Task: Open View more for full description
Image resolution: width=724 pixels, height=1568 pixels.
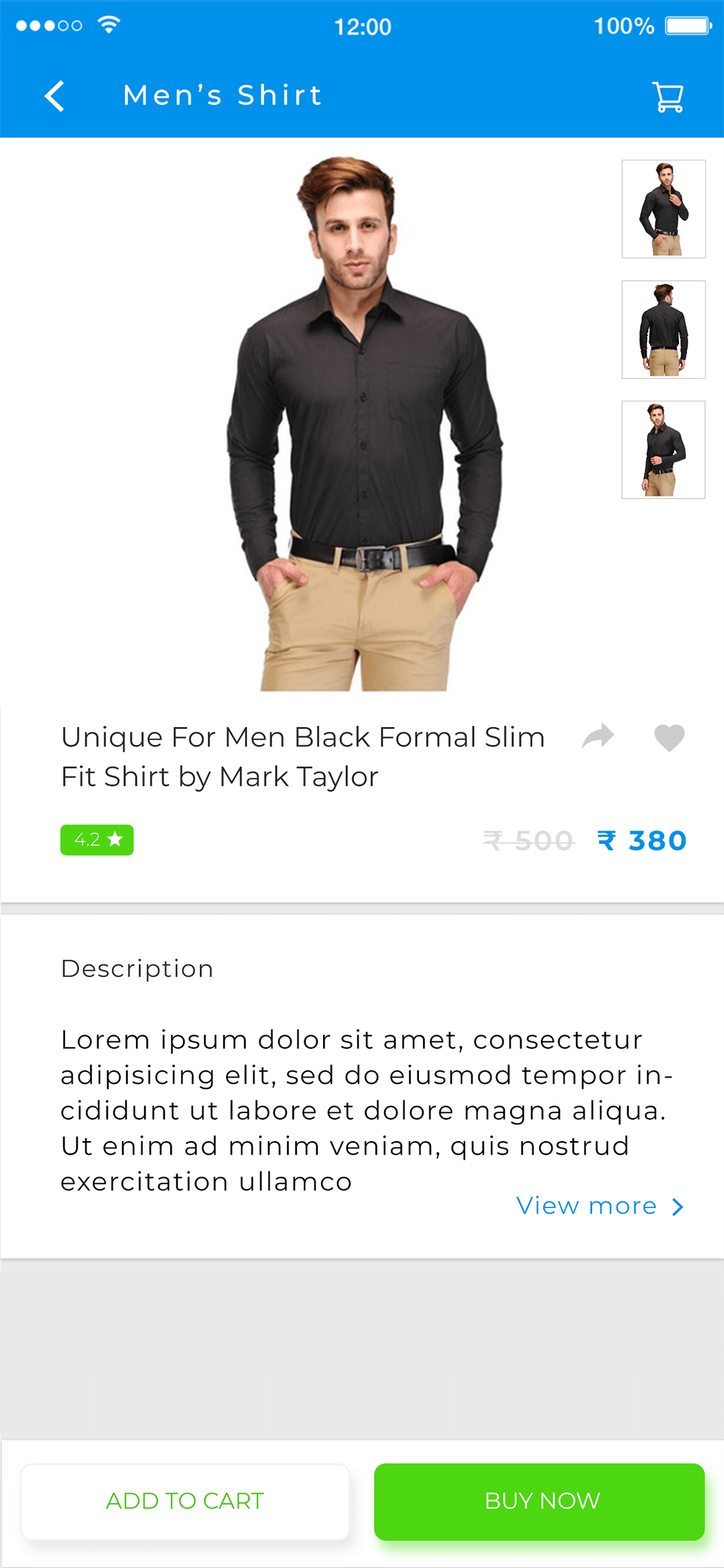Action: [x=599, y=1206]
